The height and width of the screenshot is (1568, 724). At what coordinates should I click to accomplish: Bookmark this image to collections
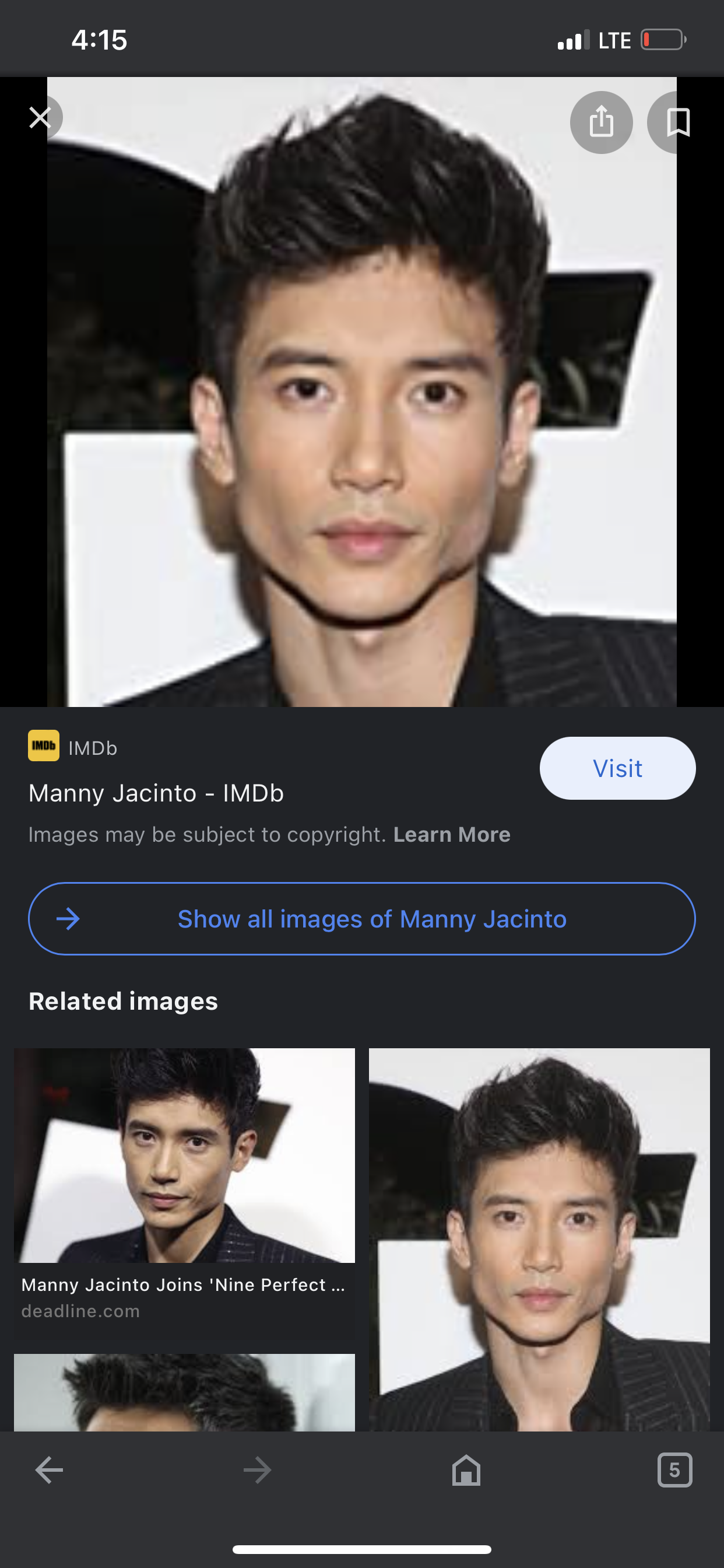click(679, 123)
